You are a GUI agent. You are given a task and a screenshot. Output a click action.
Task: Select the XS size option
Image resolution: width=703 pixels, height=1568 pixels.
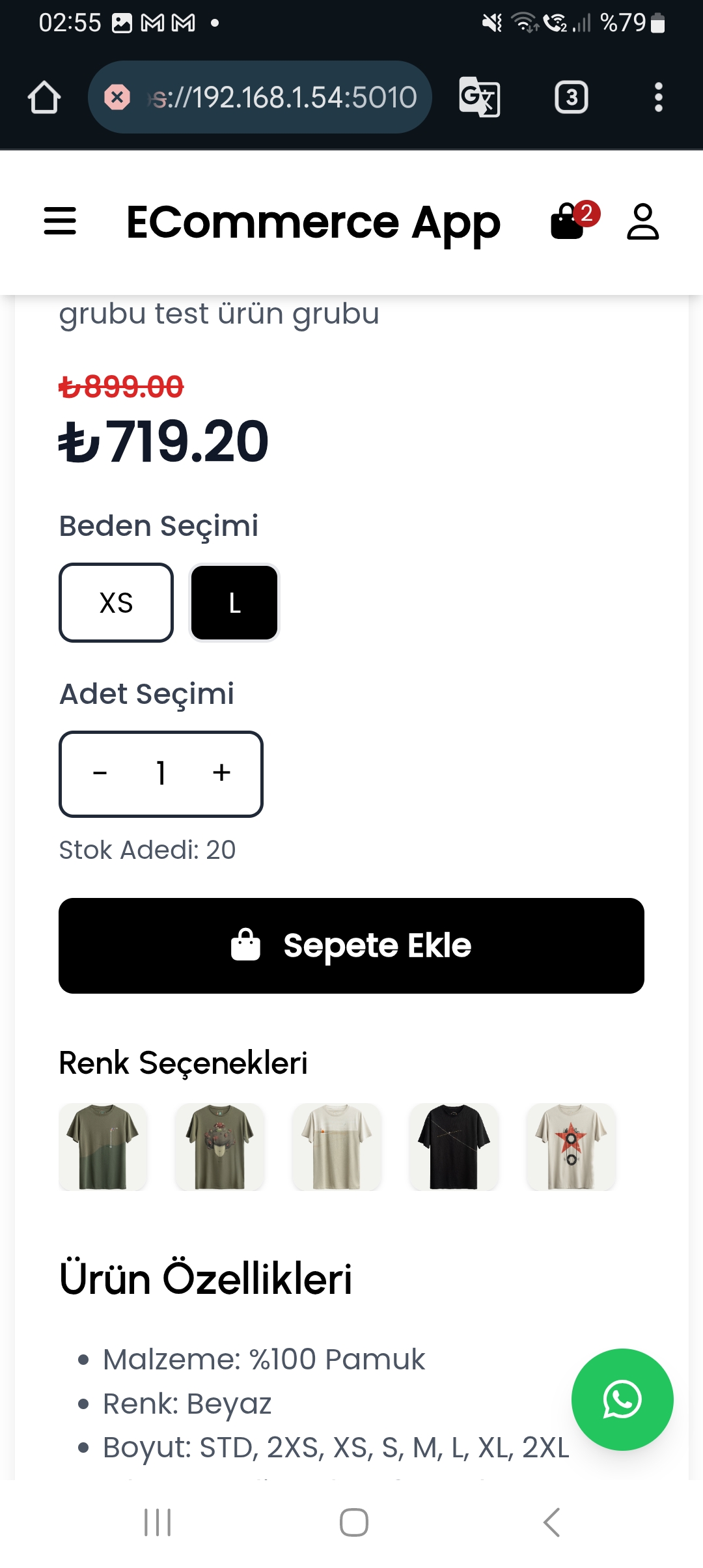coord(115,602)
